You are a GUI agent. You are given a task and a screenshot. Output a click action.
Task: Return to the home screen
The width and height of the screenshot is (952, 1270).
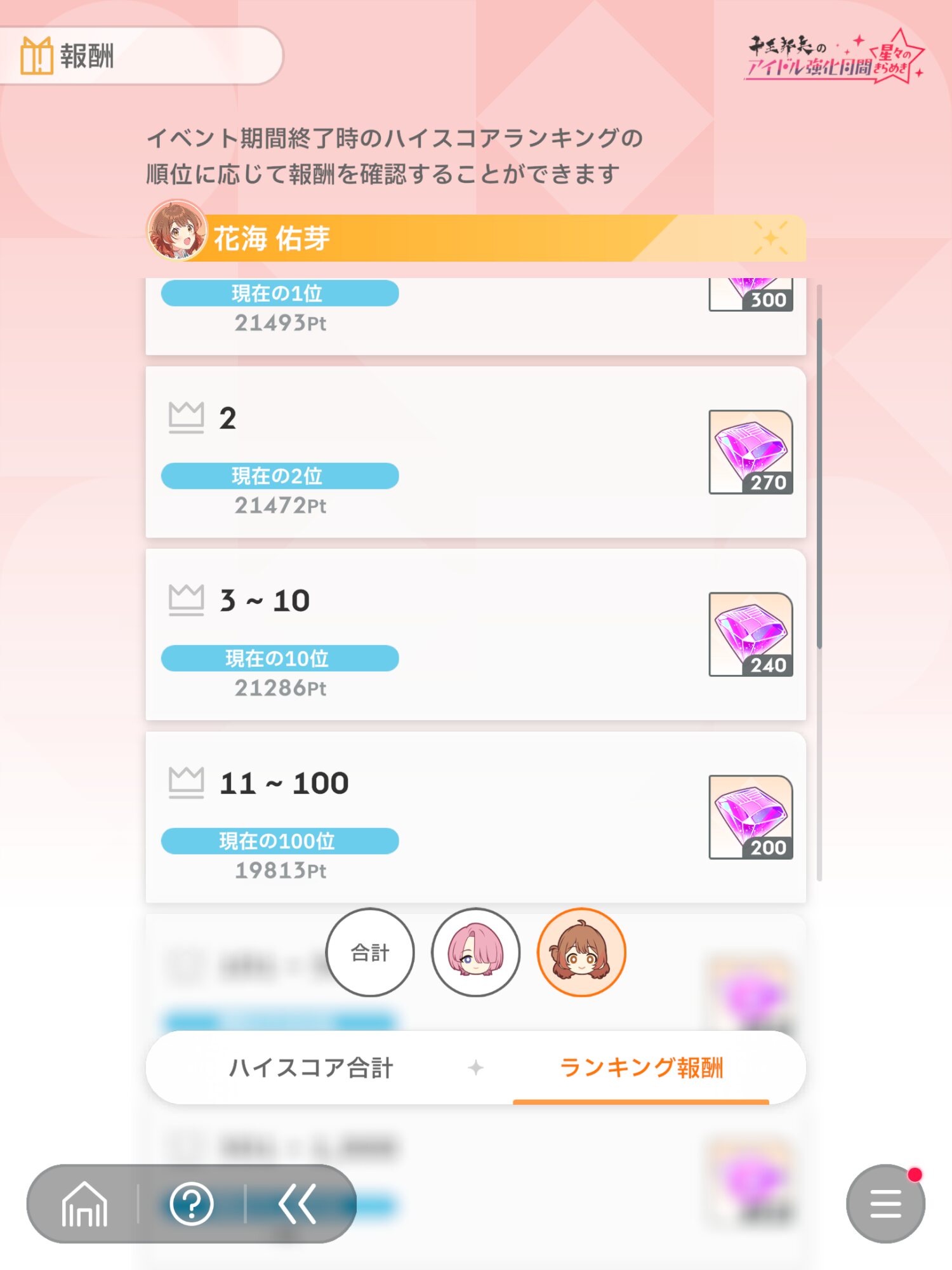[x=84, y=1204]
